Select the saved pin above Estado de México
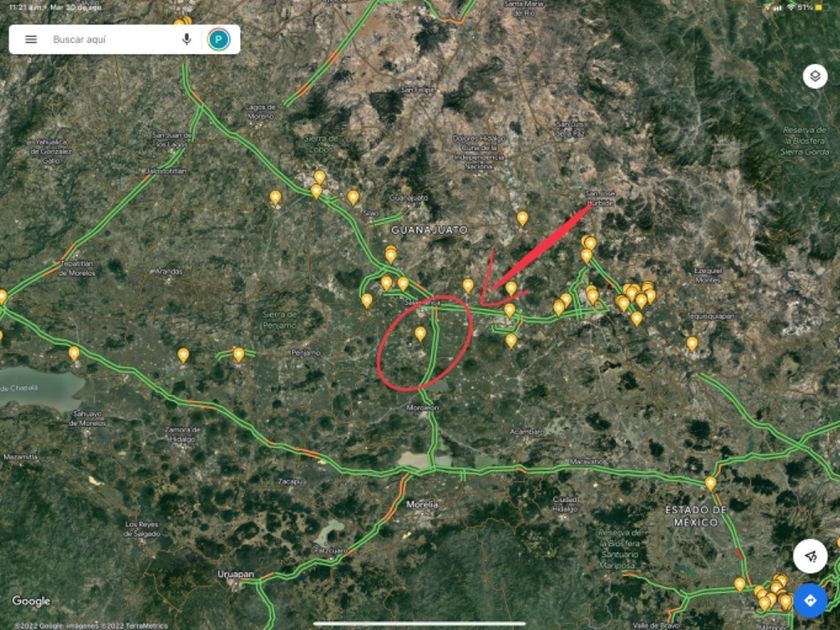Viewport: 840px width, 630px height. click(x=710, y=483)
